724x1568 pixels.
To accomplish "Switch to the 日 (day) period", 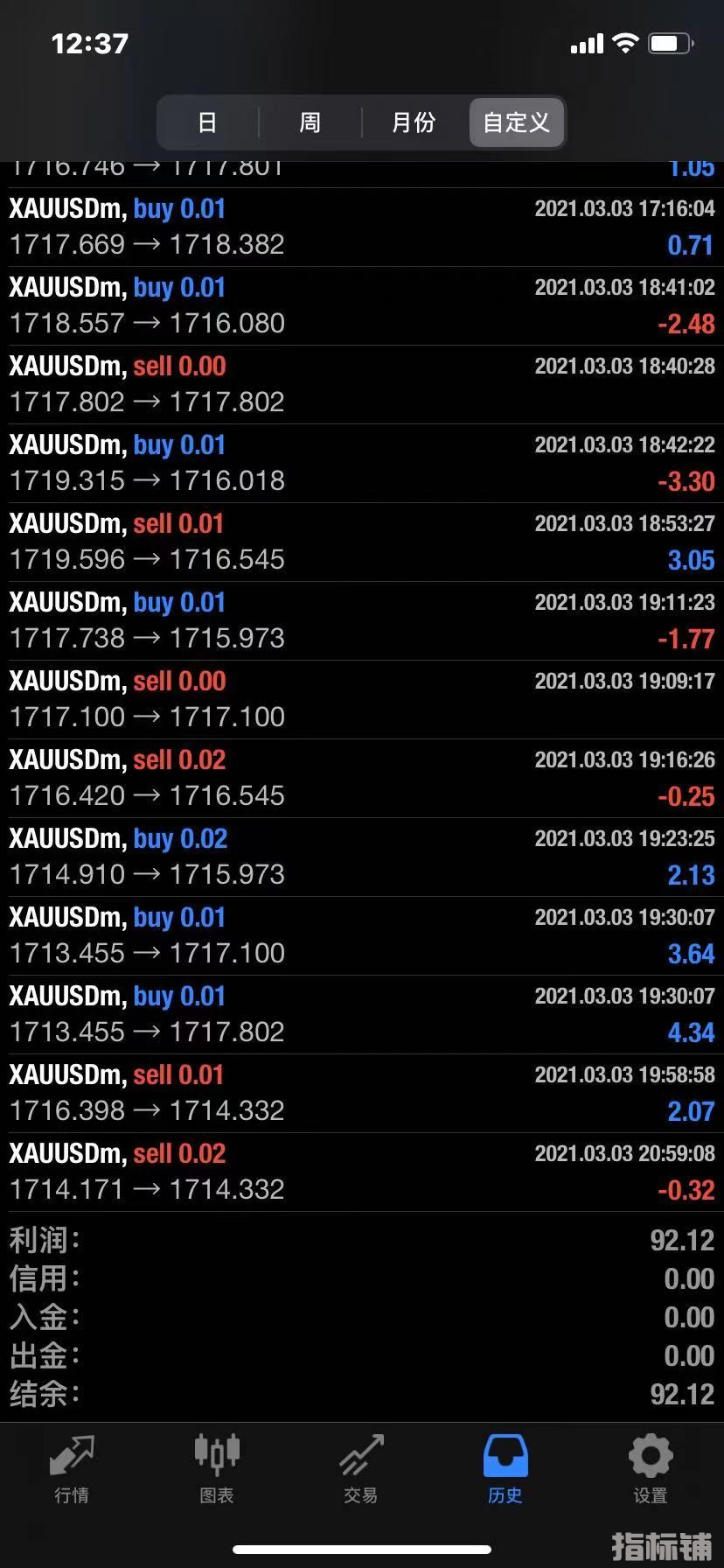I will pos(207,122).
